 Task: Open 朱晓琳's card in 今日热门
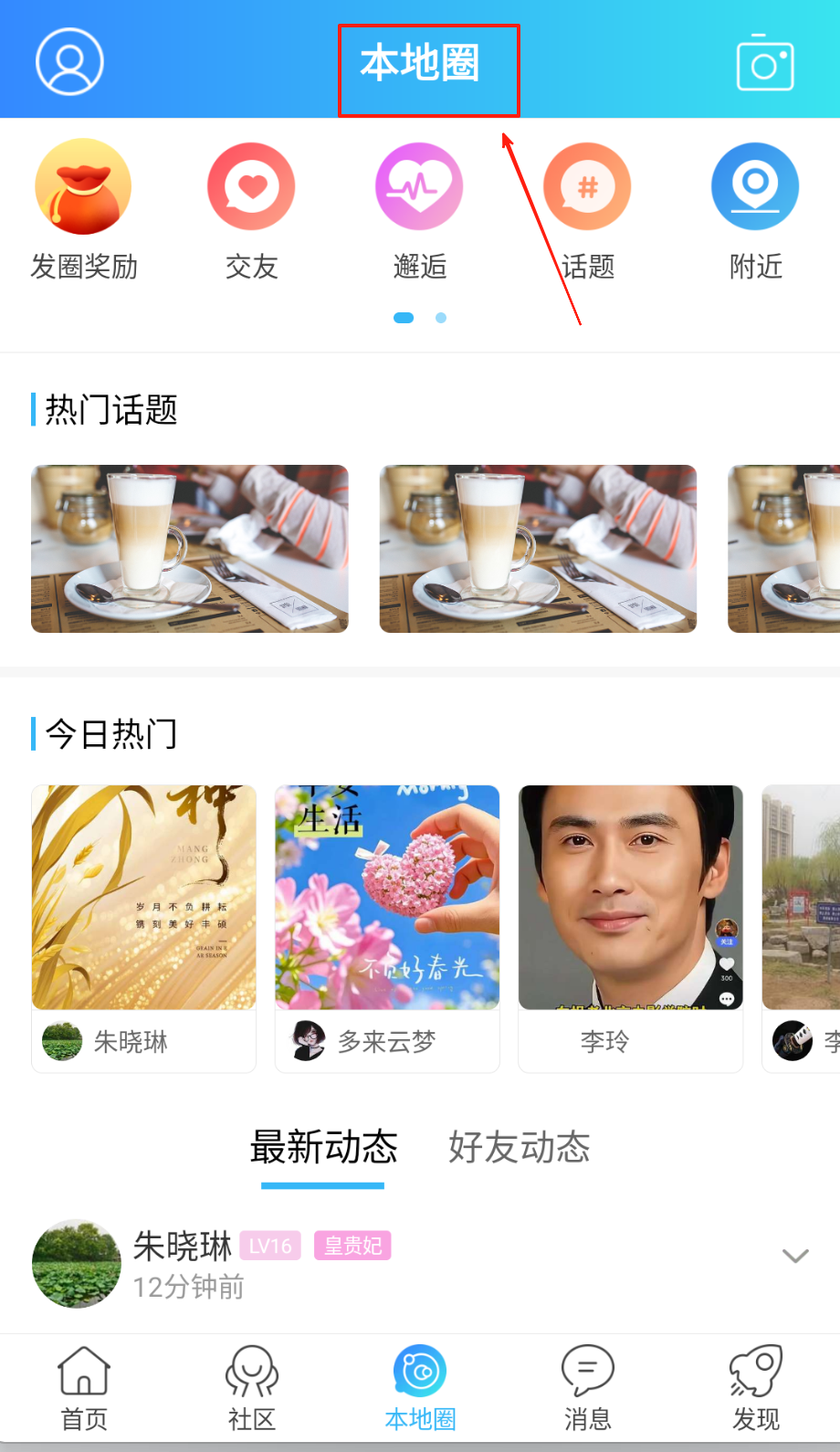pyautogui.click(x=143, y=927)
